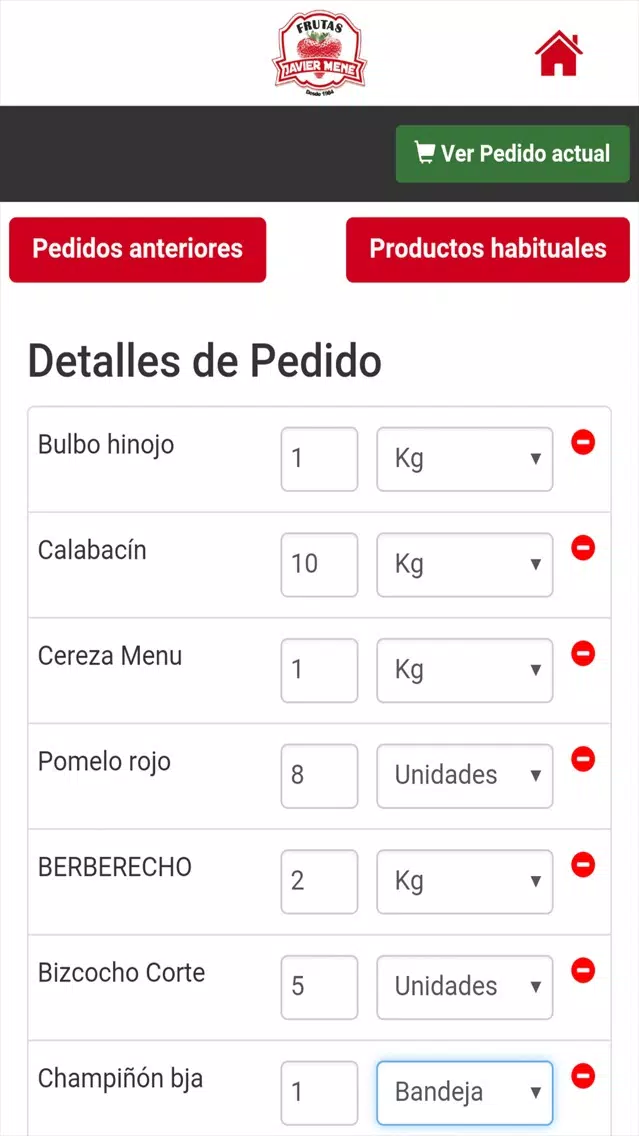Open the unit dropdown for Cereza Menu
This screenshot has height=1136, width=639.
(464, 670)
